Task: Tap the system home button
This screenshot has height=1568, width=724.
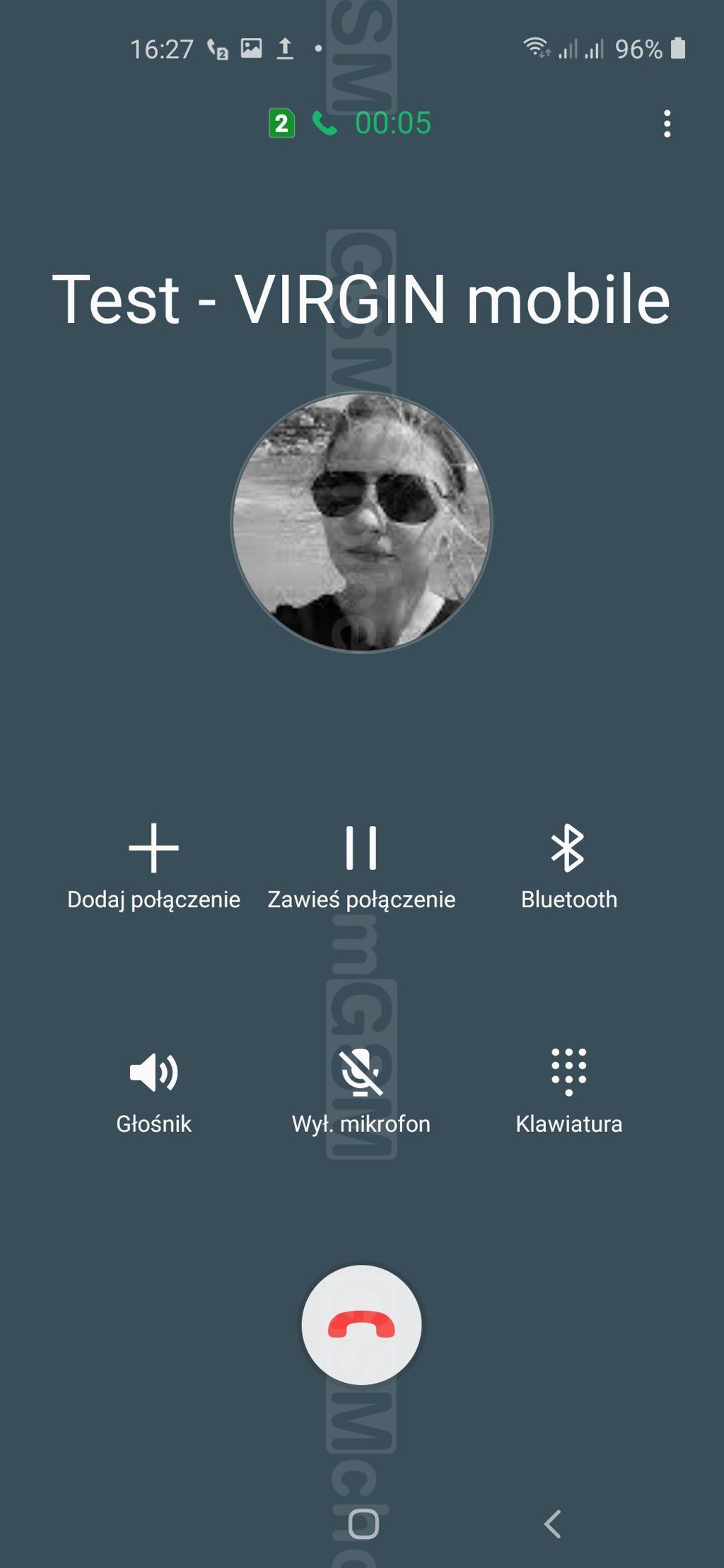Action: 363,1524
